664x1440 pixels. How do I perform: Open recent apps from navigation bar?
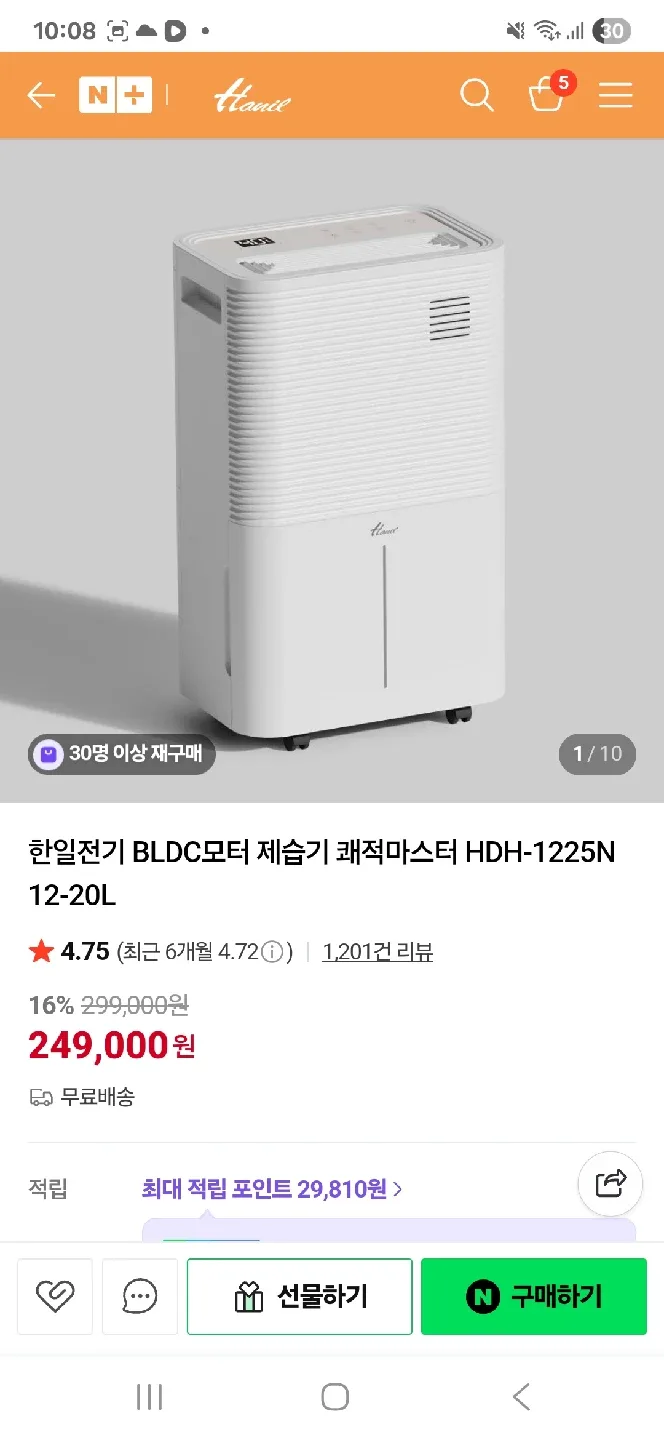coord(149,1397)
